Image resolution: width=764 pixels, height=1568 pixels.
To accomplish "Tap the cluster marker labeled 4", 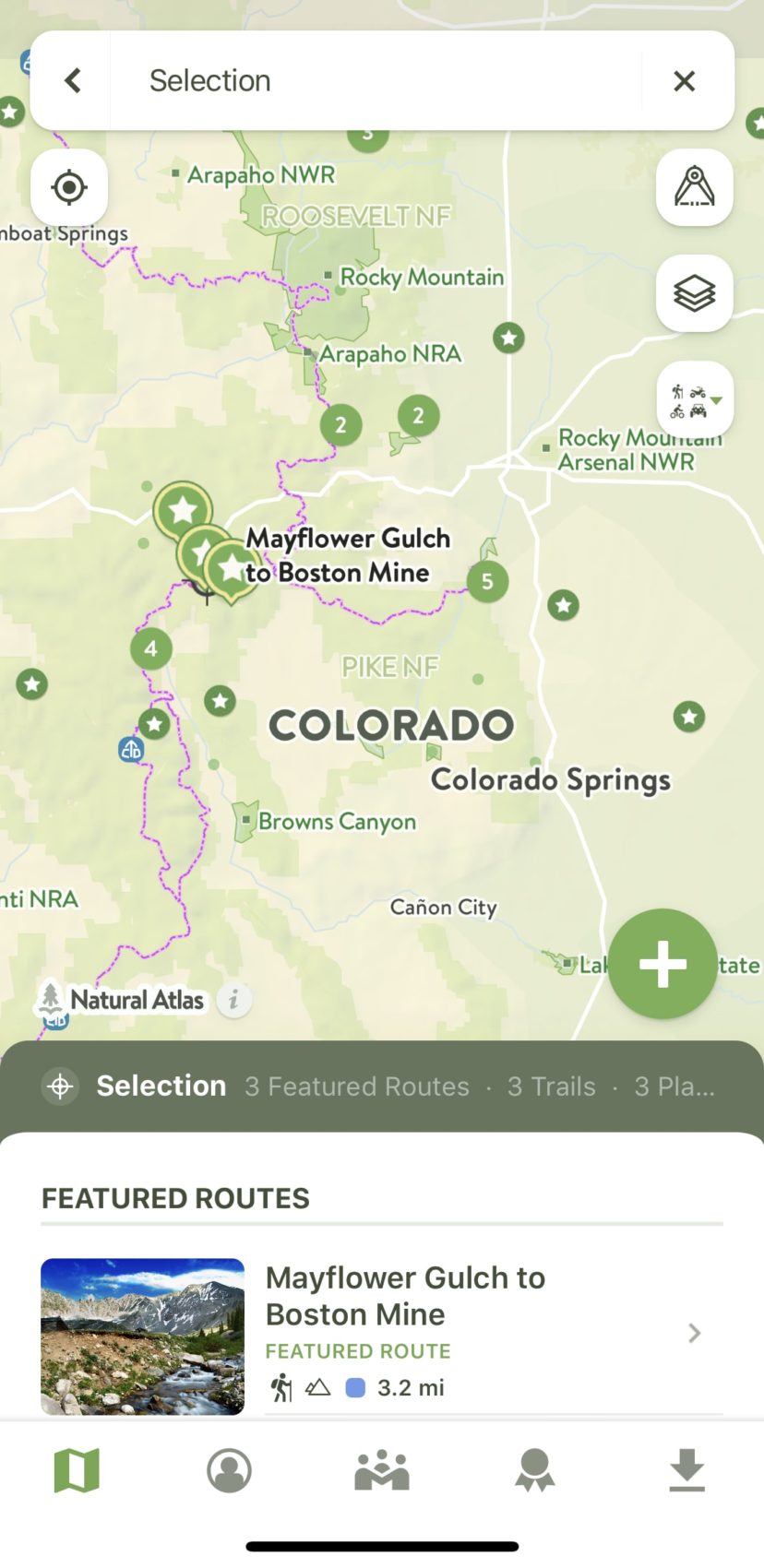I will [151, 648].
